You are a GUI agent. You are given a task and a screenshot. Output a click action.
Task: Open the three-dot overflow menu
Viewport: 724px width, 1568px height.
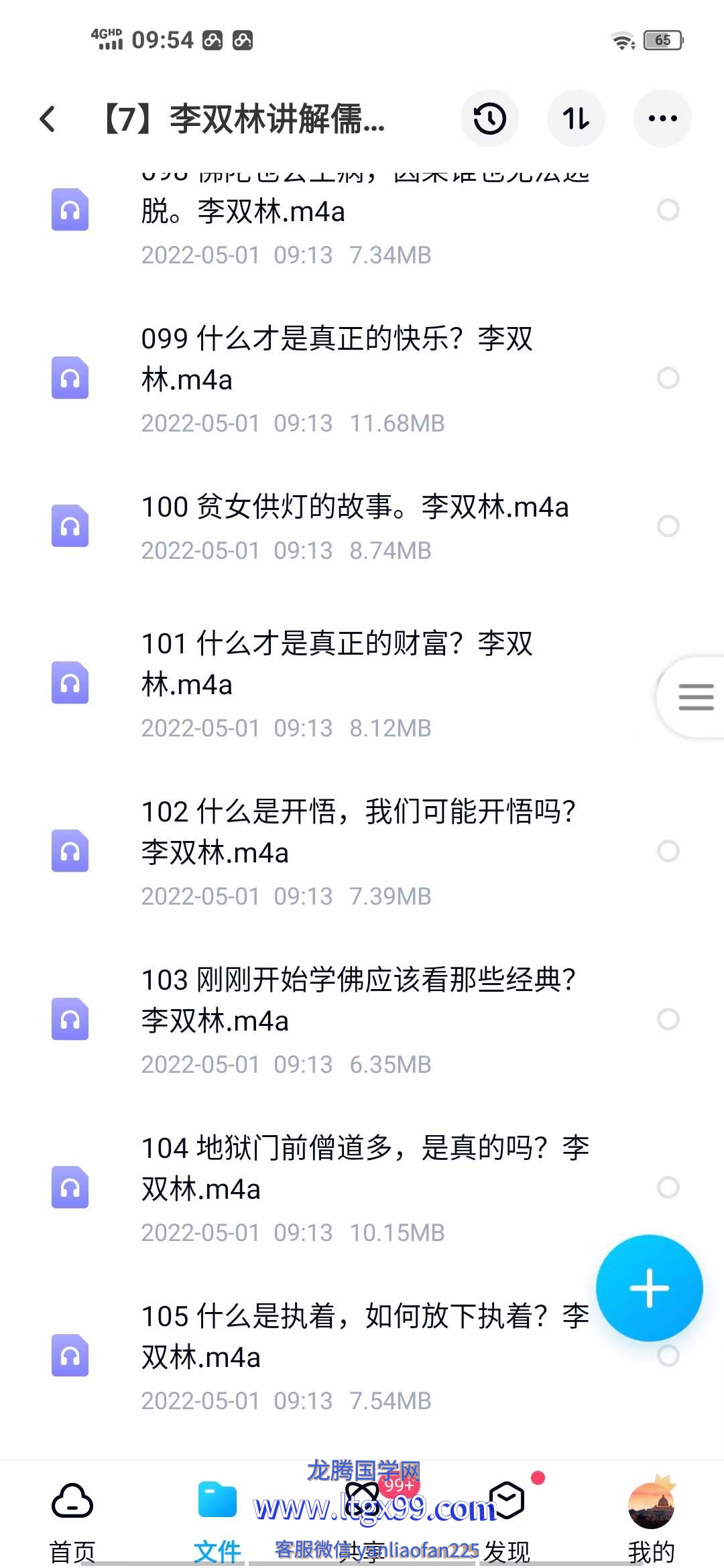[x=662, y=119]
